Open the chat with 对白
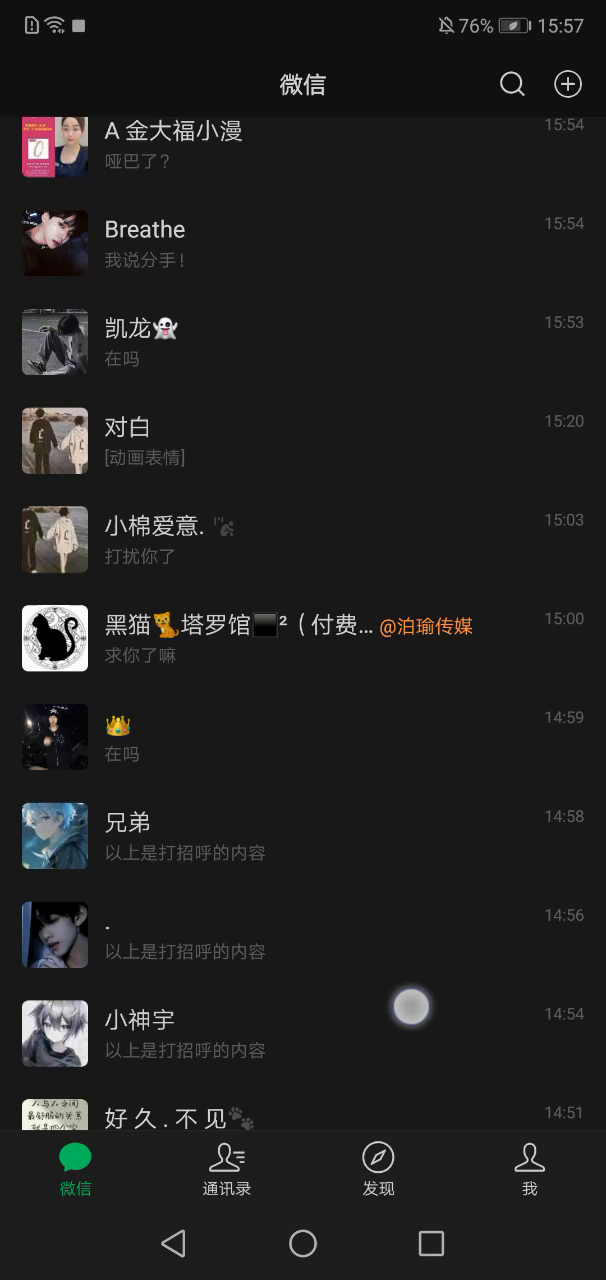The width and height of the screenshot is (606, 1280). [300, 441]
